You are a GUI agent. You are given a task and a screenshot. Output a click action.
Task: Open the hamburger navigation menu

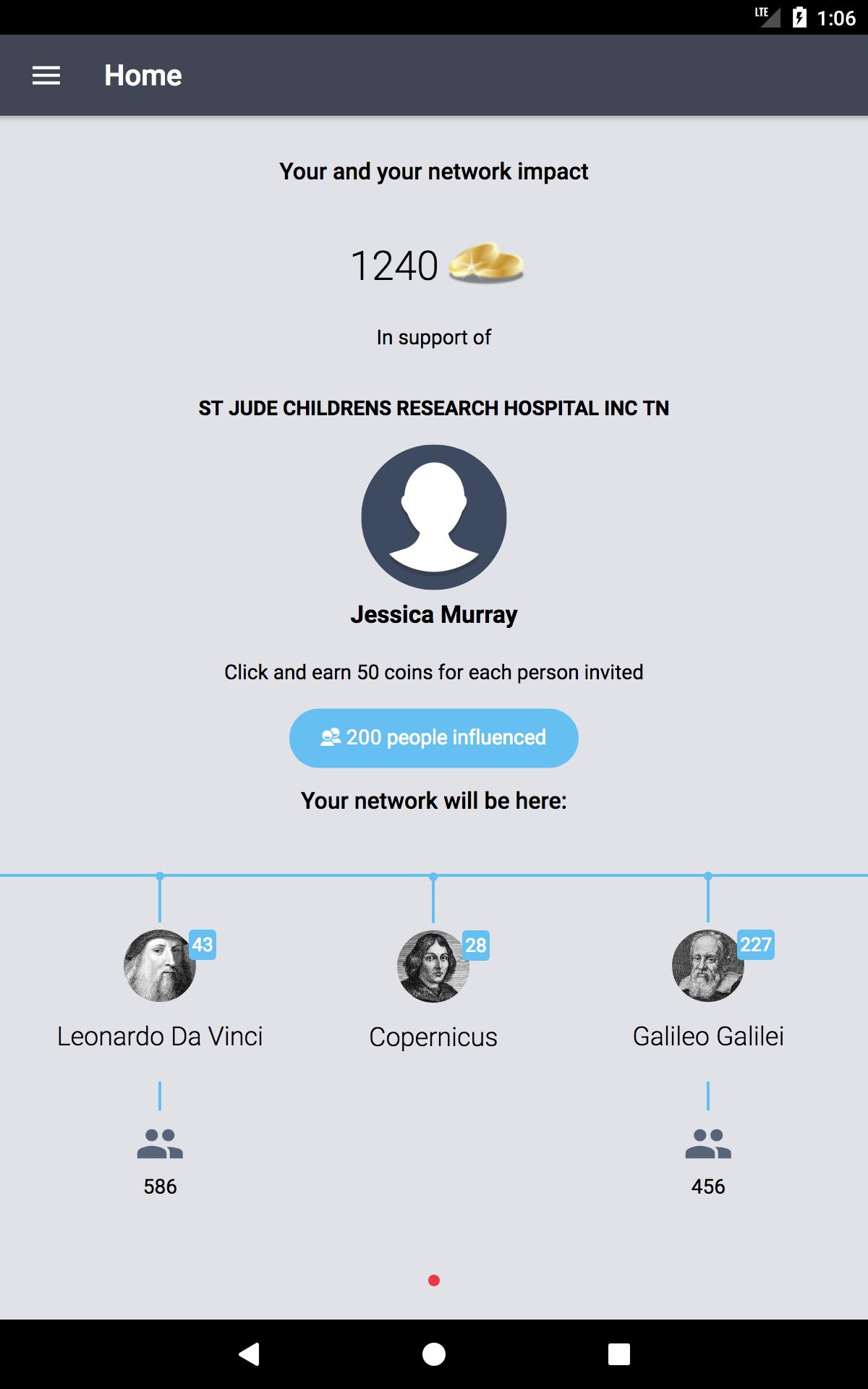coord(46,75)
